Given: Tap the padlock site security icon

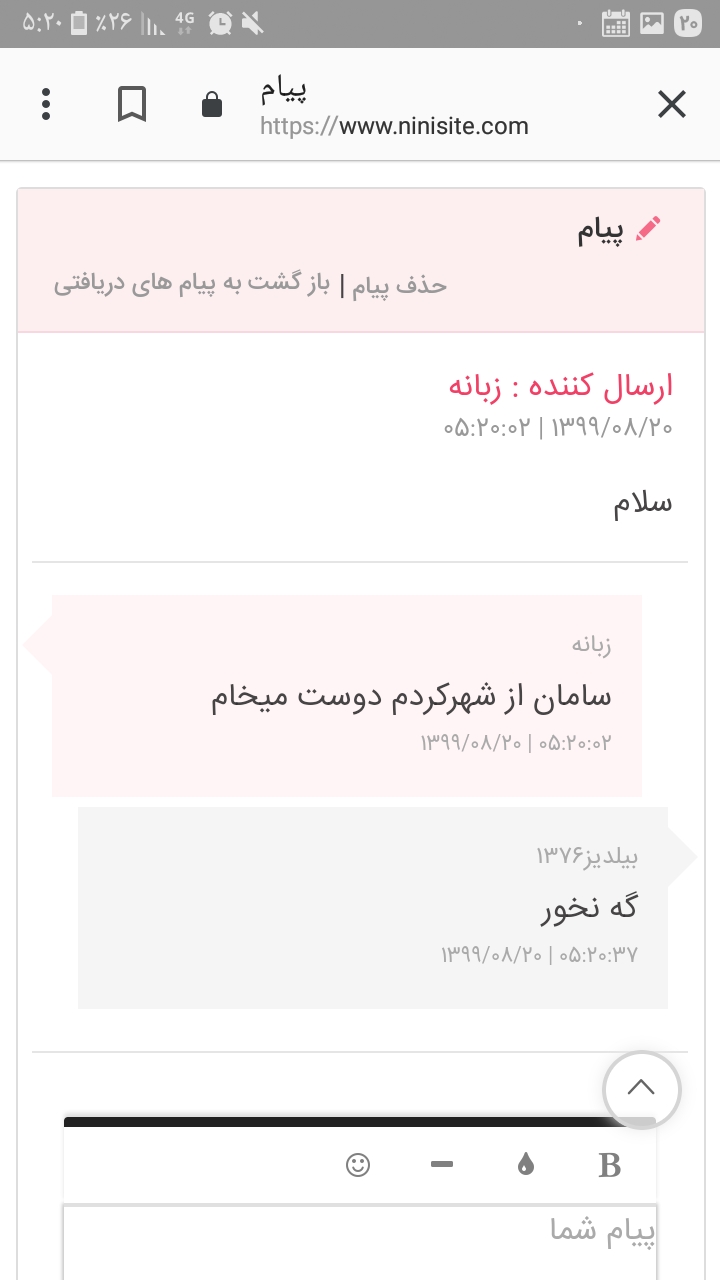Looking at the screenshot, I should pos(212,105).
